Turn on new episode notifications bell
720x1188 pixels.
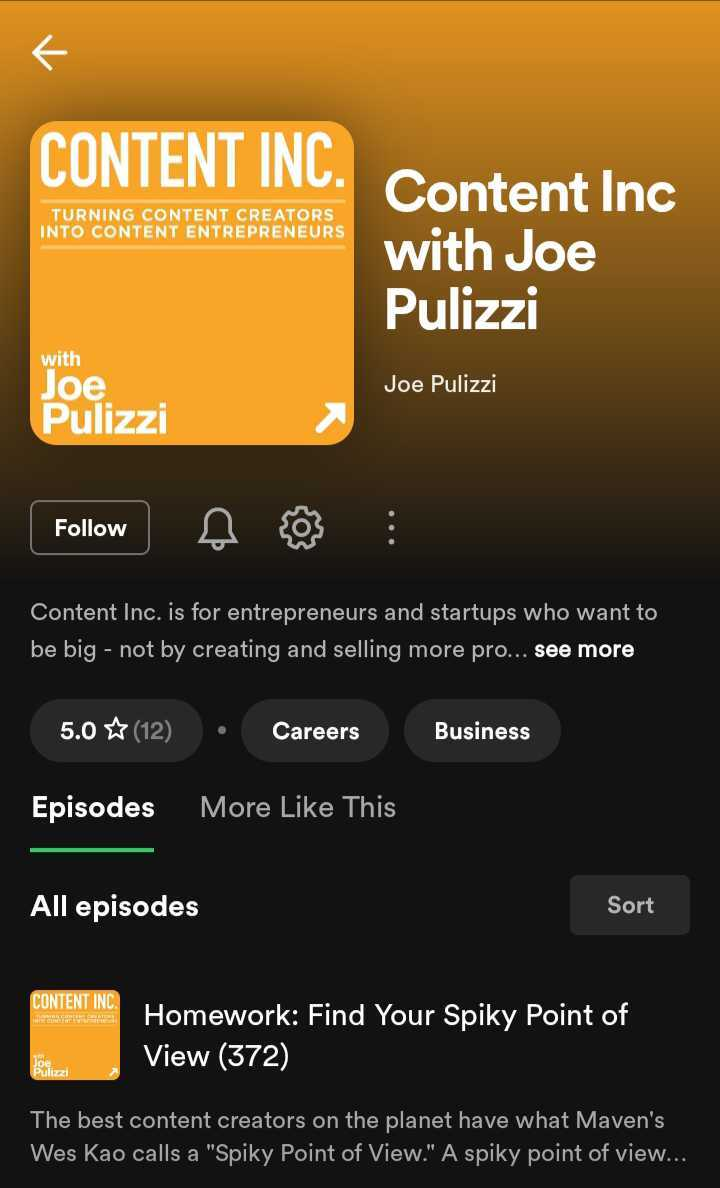[217, 527]
